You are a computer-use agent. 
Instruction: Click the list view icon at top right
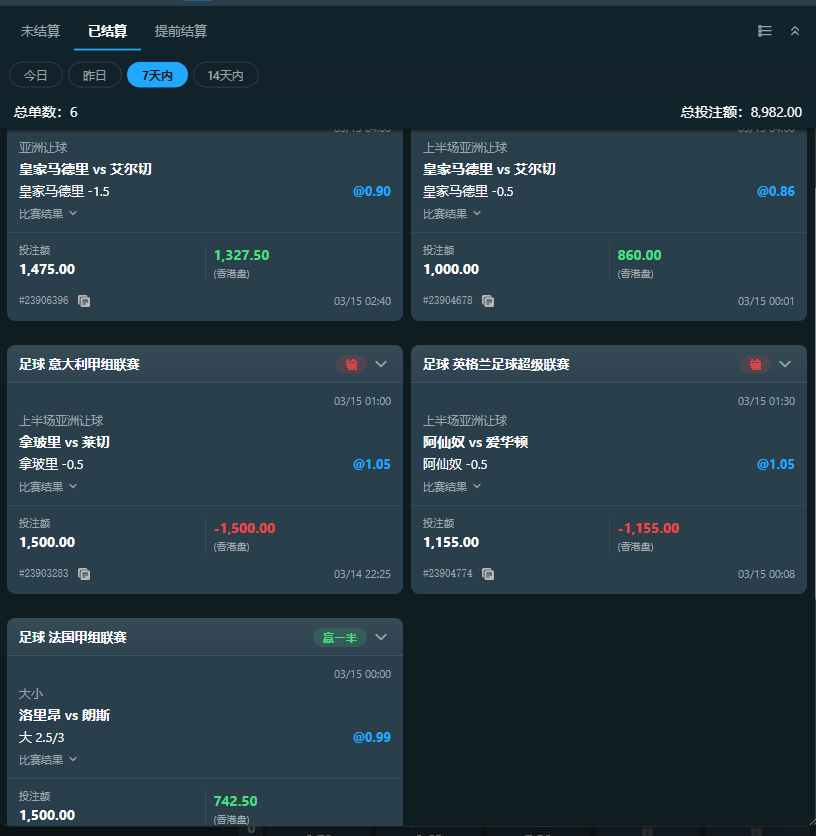tap(764, 30)
